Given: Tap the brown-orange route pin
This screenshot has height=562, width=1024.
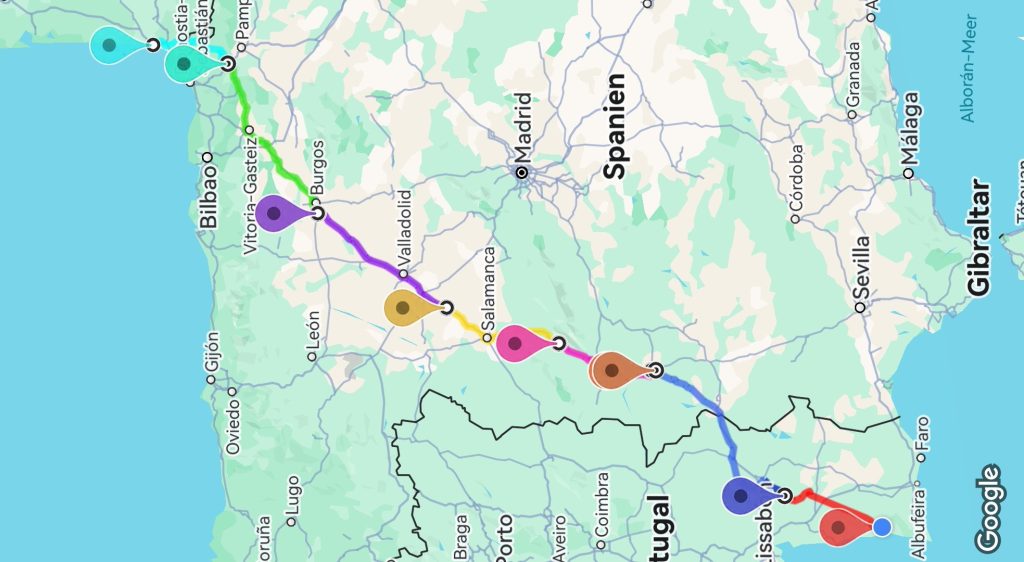Looking at the screenshot, I should pyautogui.click(x=612, y=371).
